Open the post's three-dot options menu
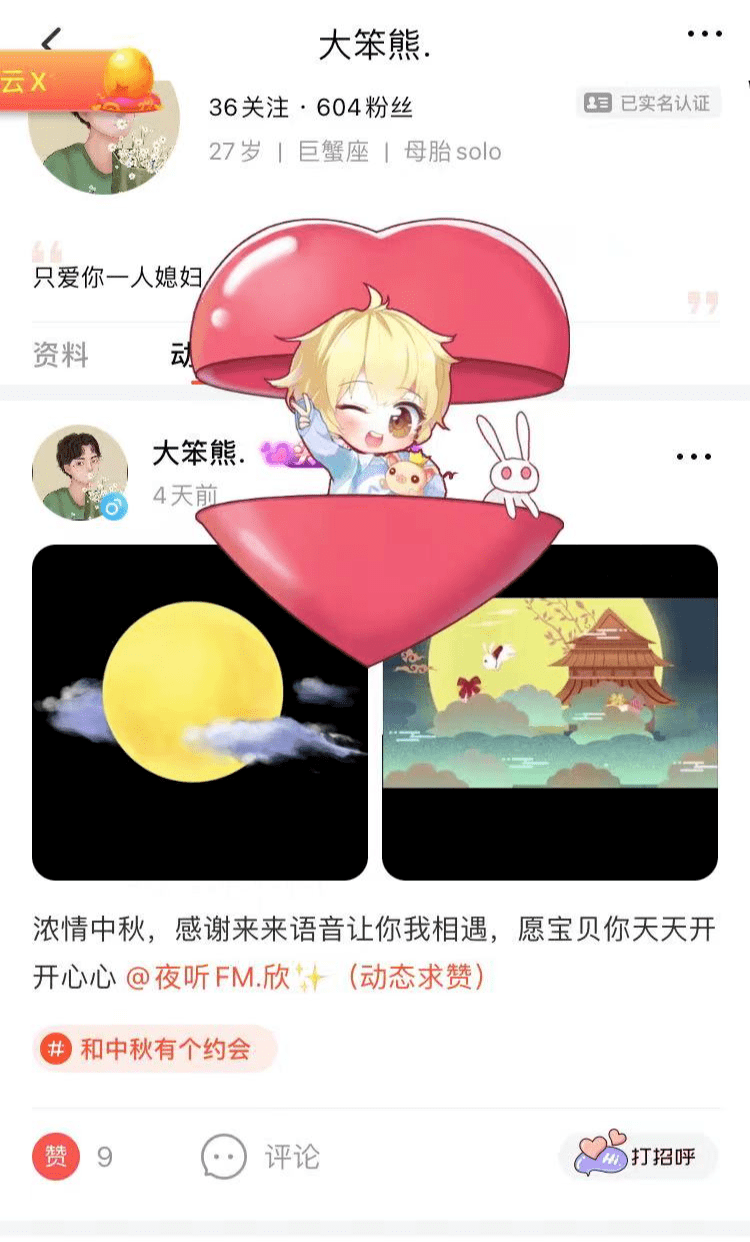750x1242 pixels. pos(693,457)
